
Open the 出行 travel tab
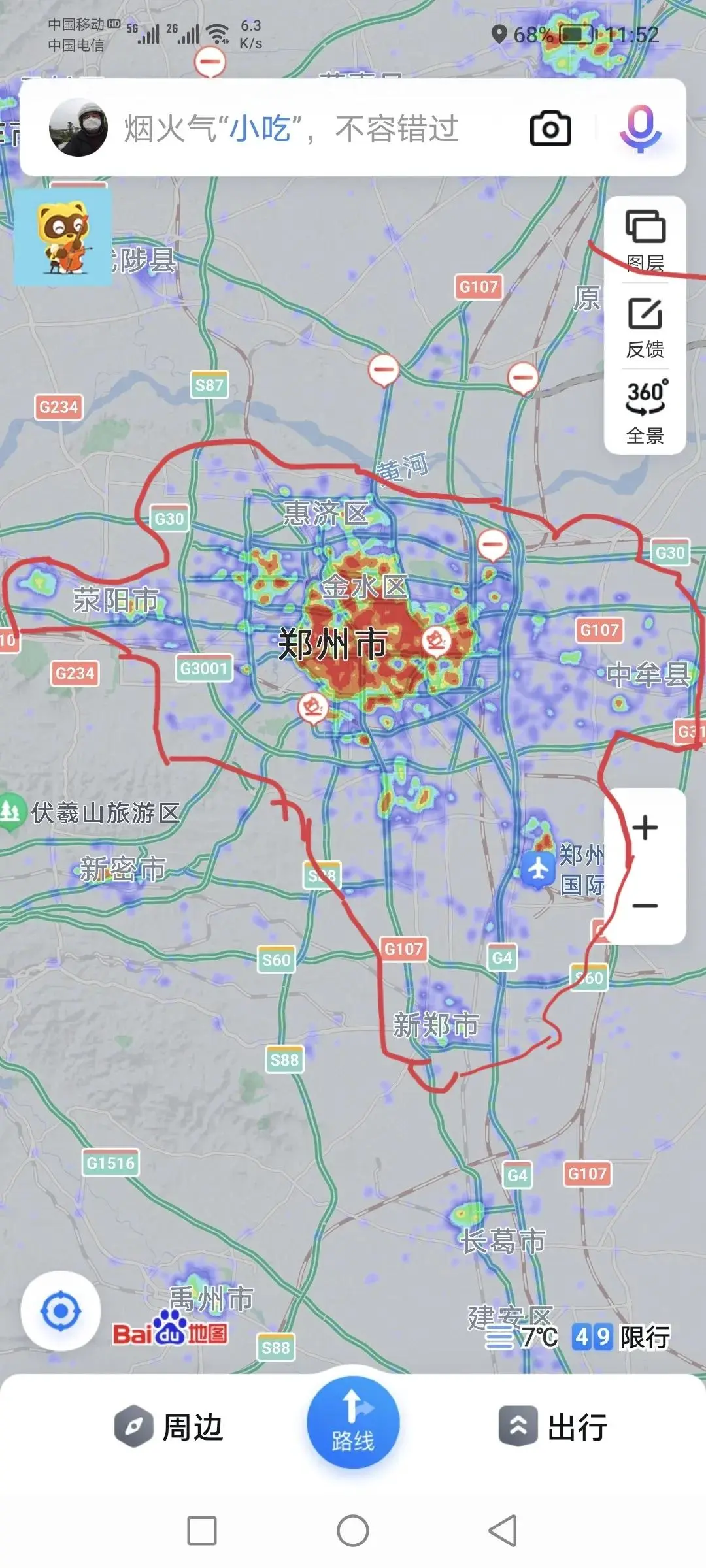click(554, 1427)
